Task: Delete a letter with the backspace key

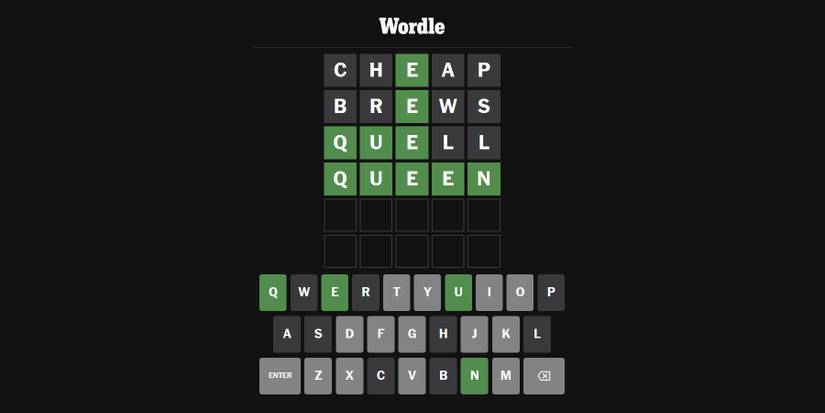Action: [543, 376]
